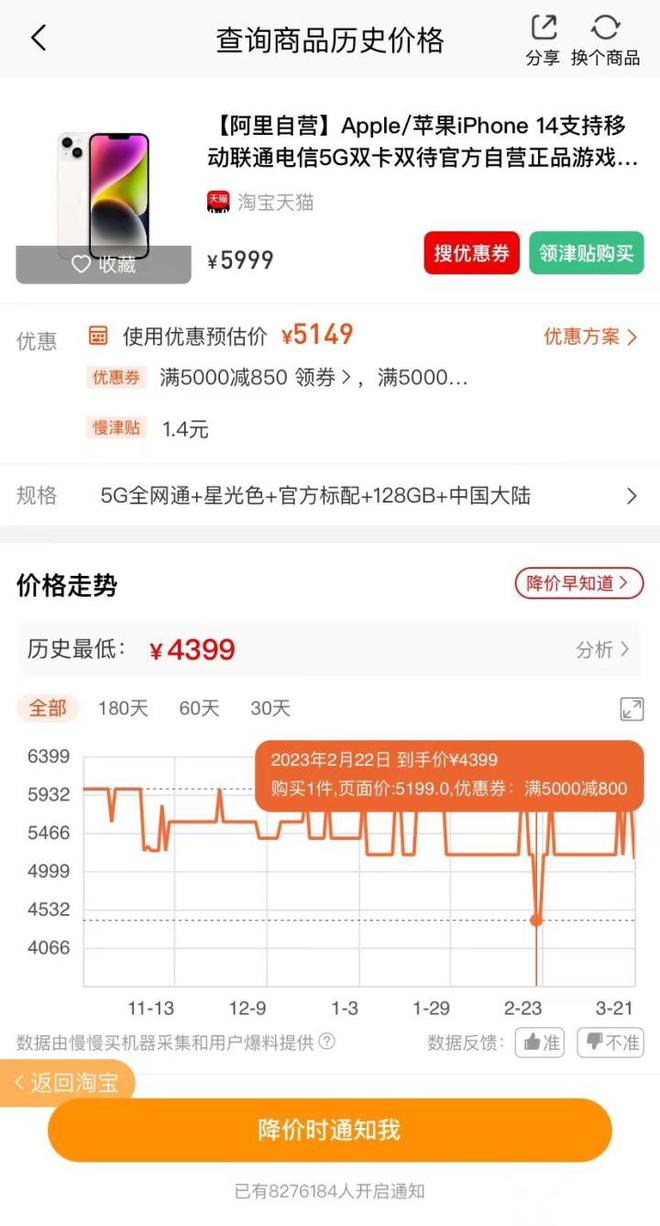
Task: Tap 返回淘宝 to return to Taobao
Action: (66, 1082)
